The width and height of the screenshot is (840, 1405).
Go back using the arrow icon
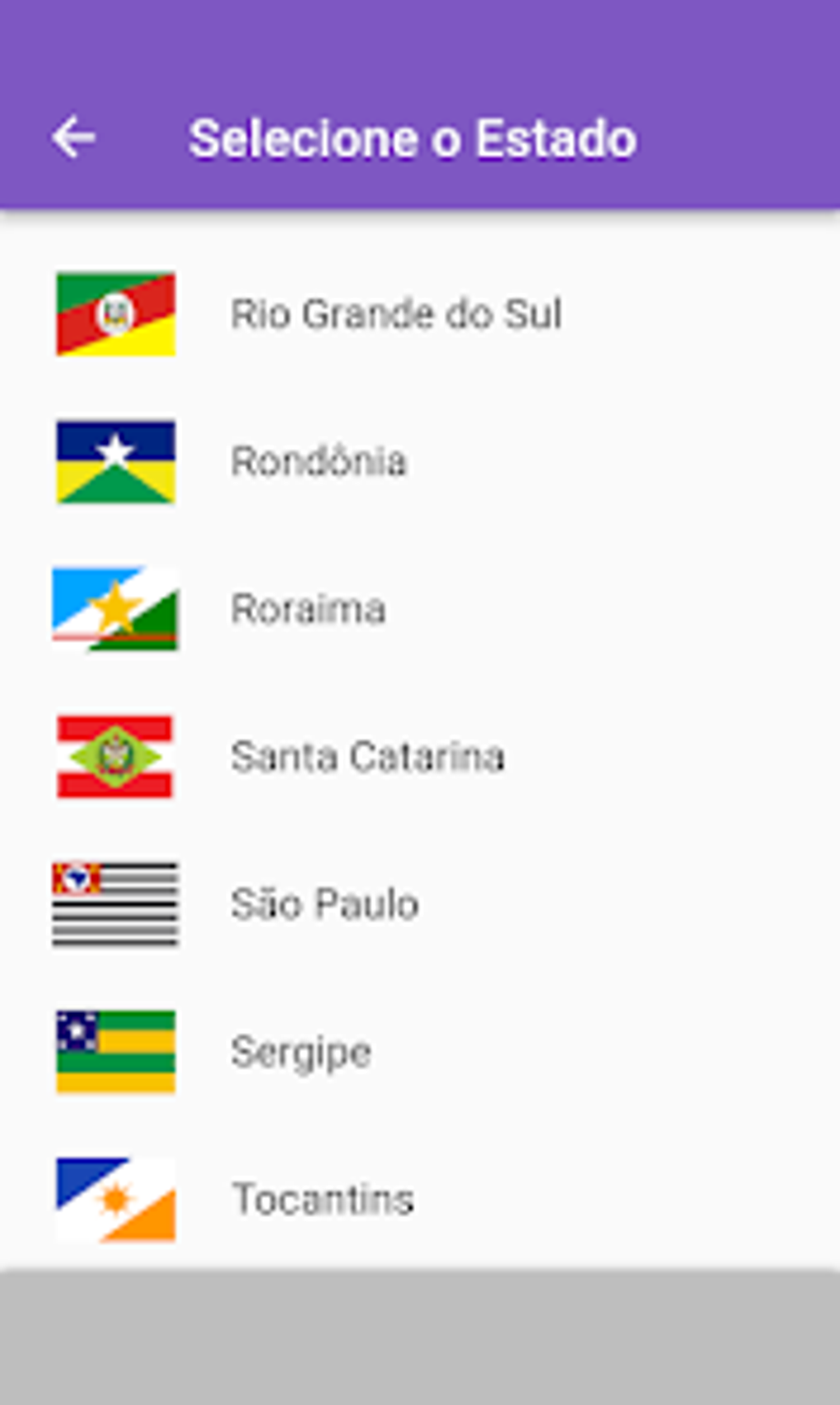point(74,138)
